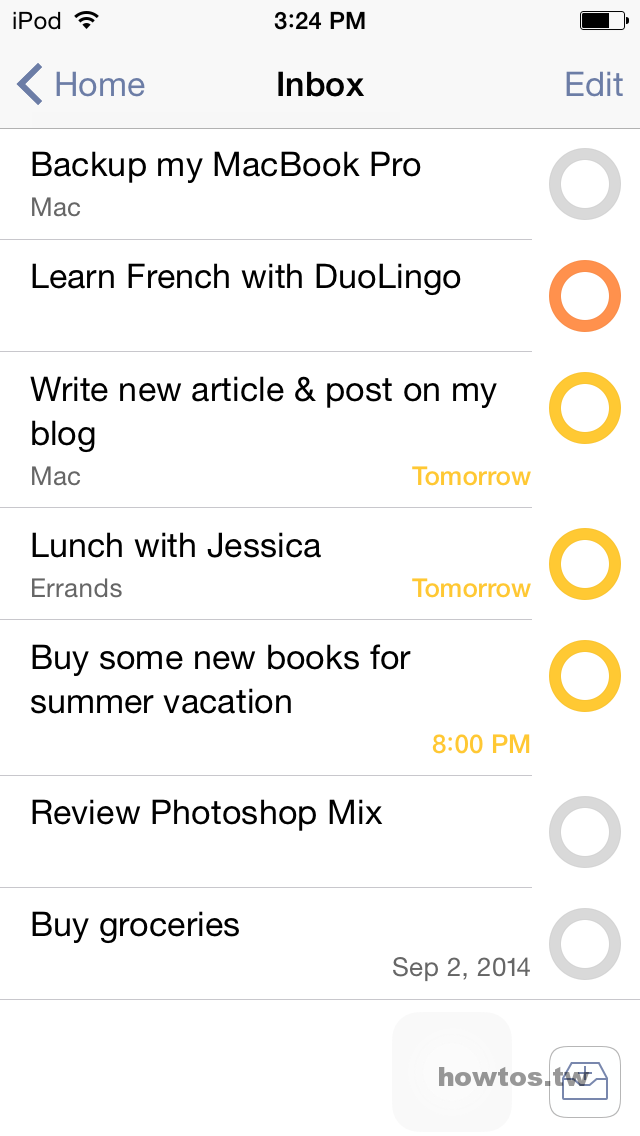Open the Review Photoshop Mix task
The image size is (640, 1136).
(266, 832)
